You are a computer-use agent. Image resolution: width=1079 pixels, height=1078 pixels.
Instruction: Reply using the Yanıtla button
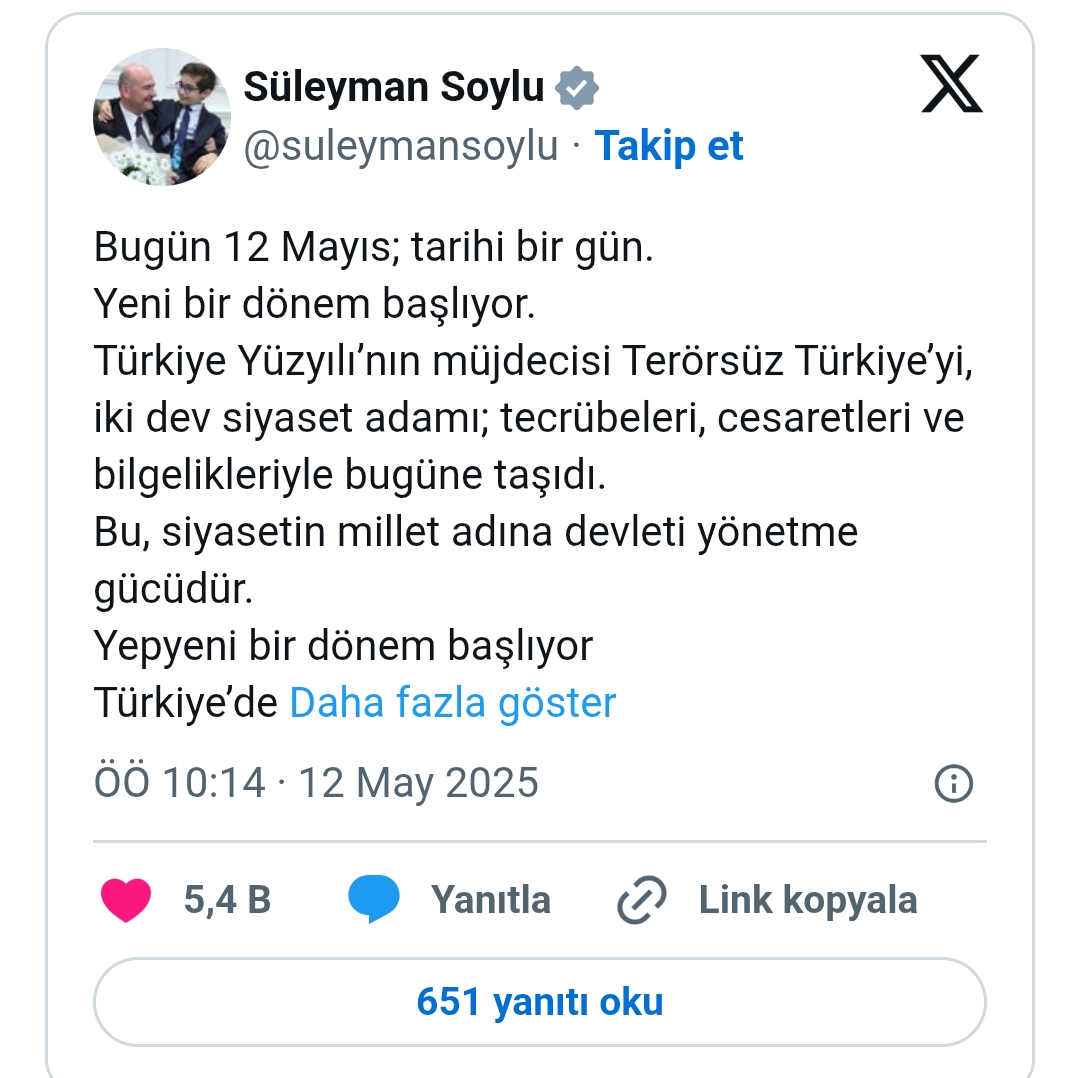[450, 900]
